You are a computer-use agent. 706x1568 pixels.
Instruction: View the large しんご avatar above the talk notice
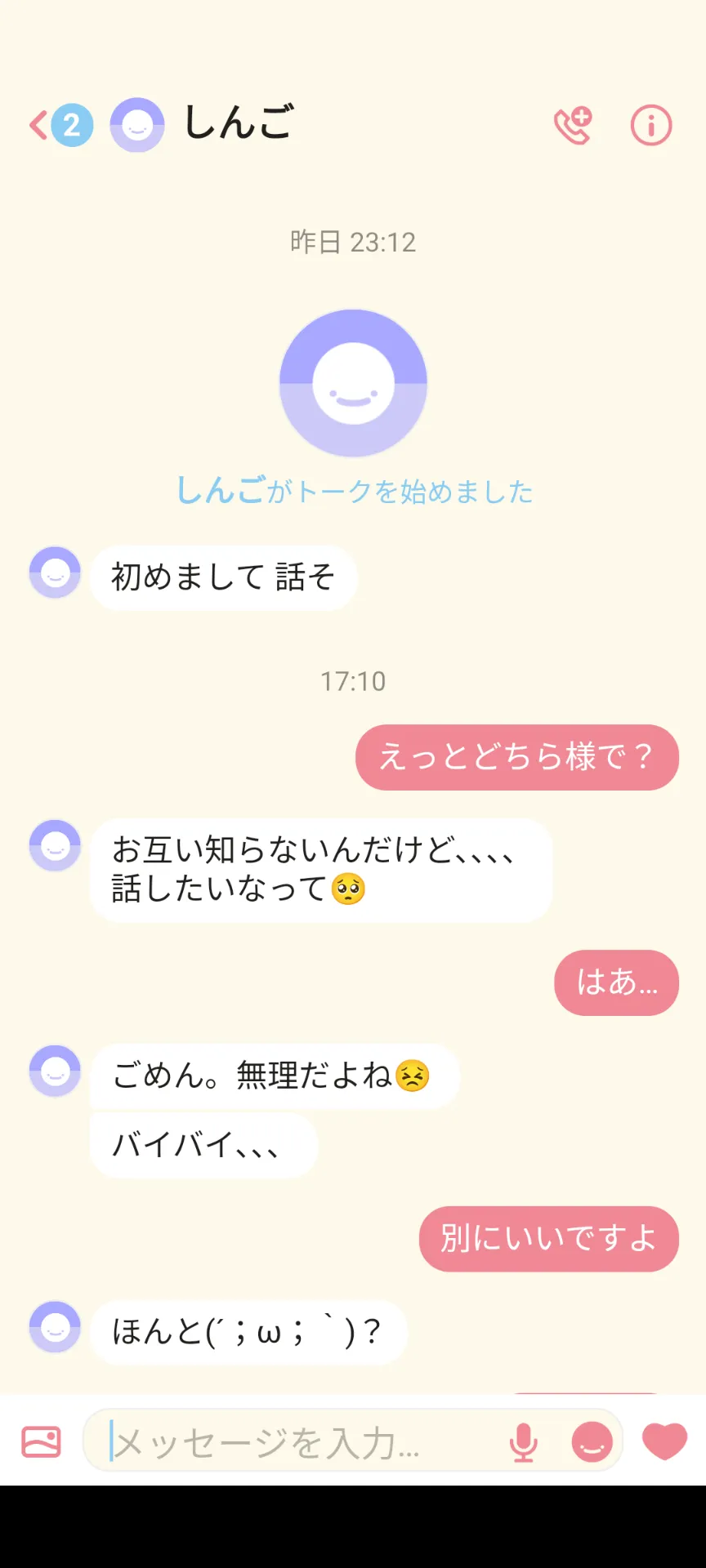click(x=353, y=383)
